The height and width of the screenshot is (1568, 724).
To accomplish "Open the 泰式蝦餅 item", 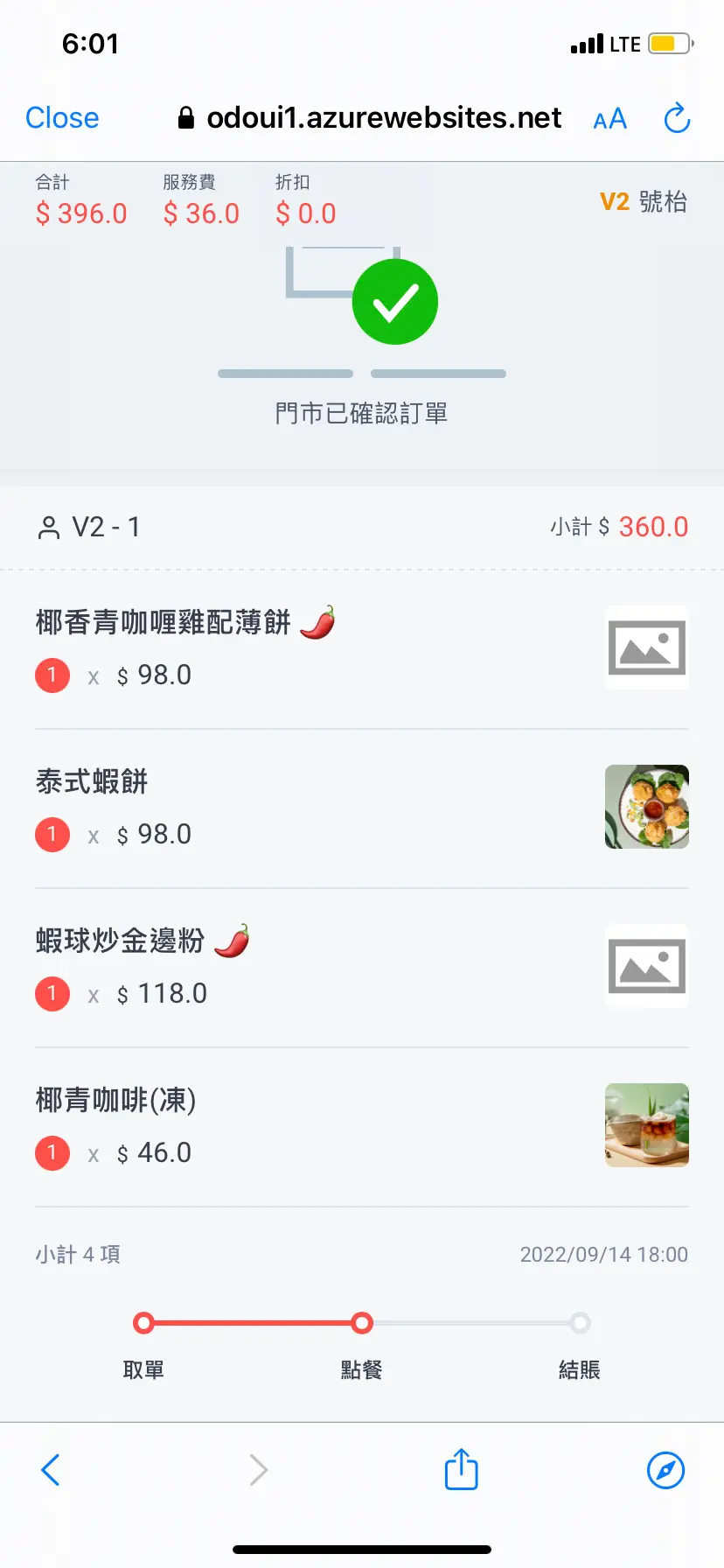I will [92, 781].
